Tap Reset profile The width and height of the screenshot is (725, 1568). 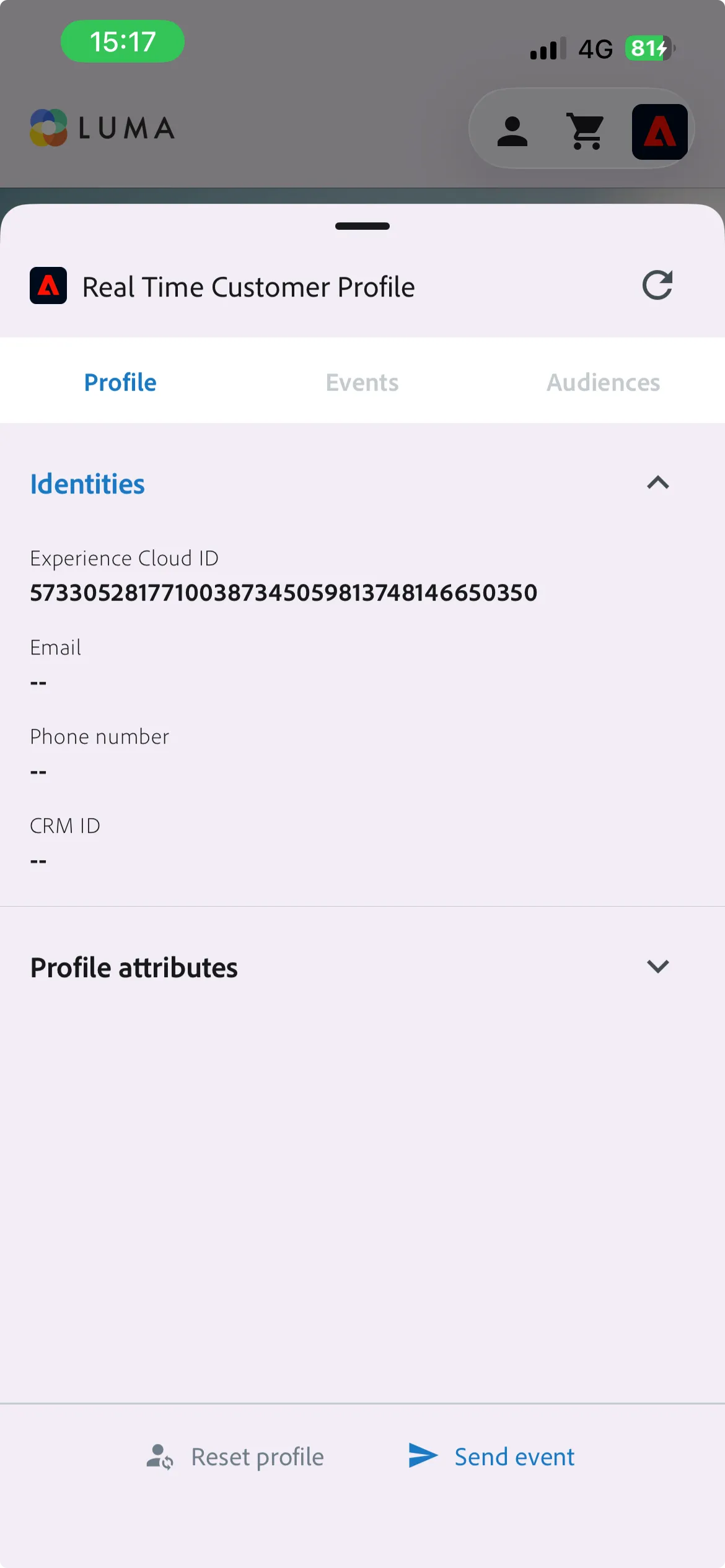tap(235, 1457)
